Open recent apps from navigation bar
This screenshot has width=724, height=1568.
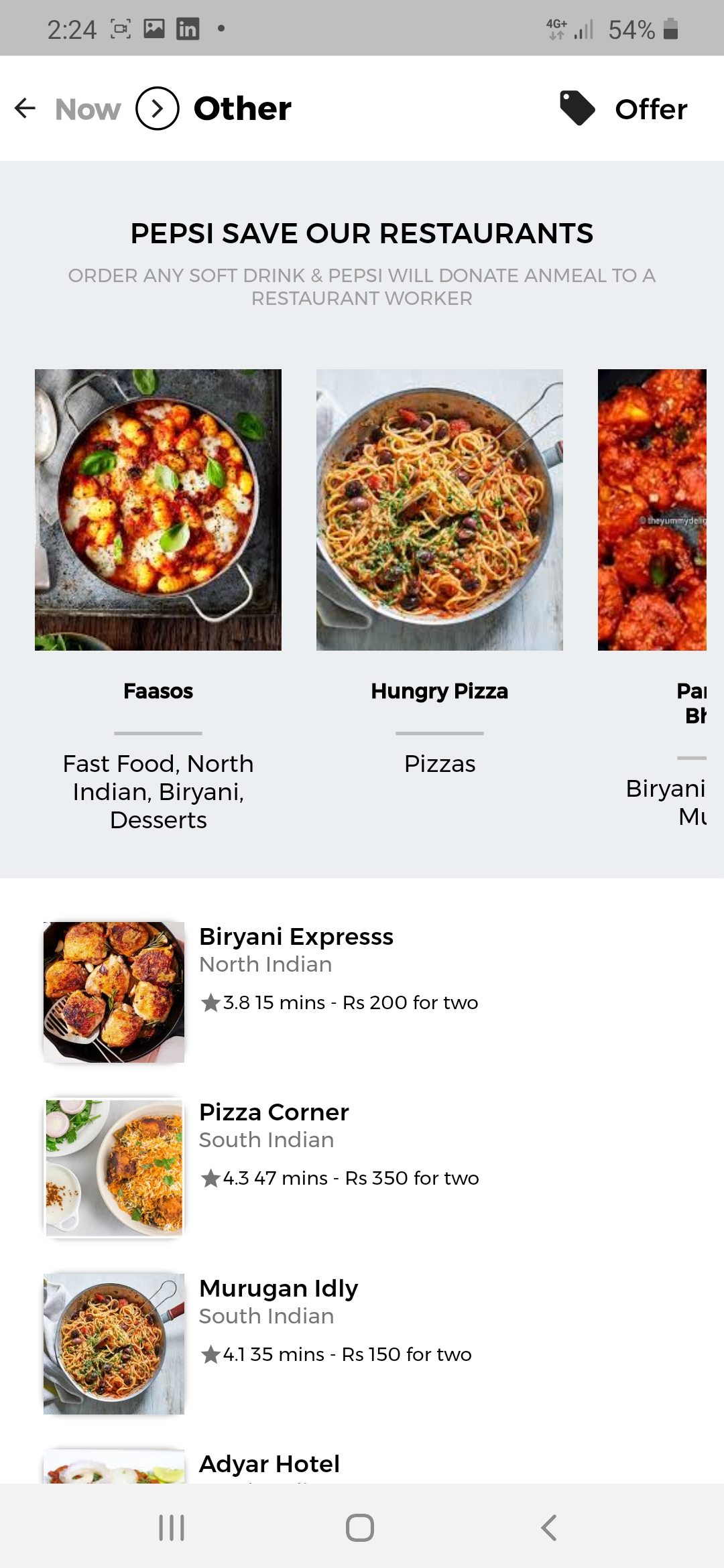(x=172, y=1528)
